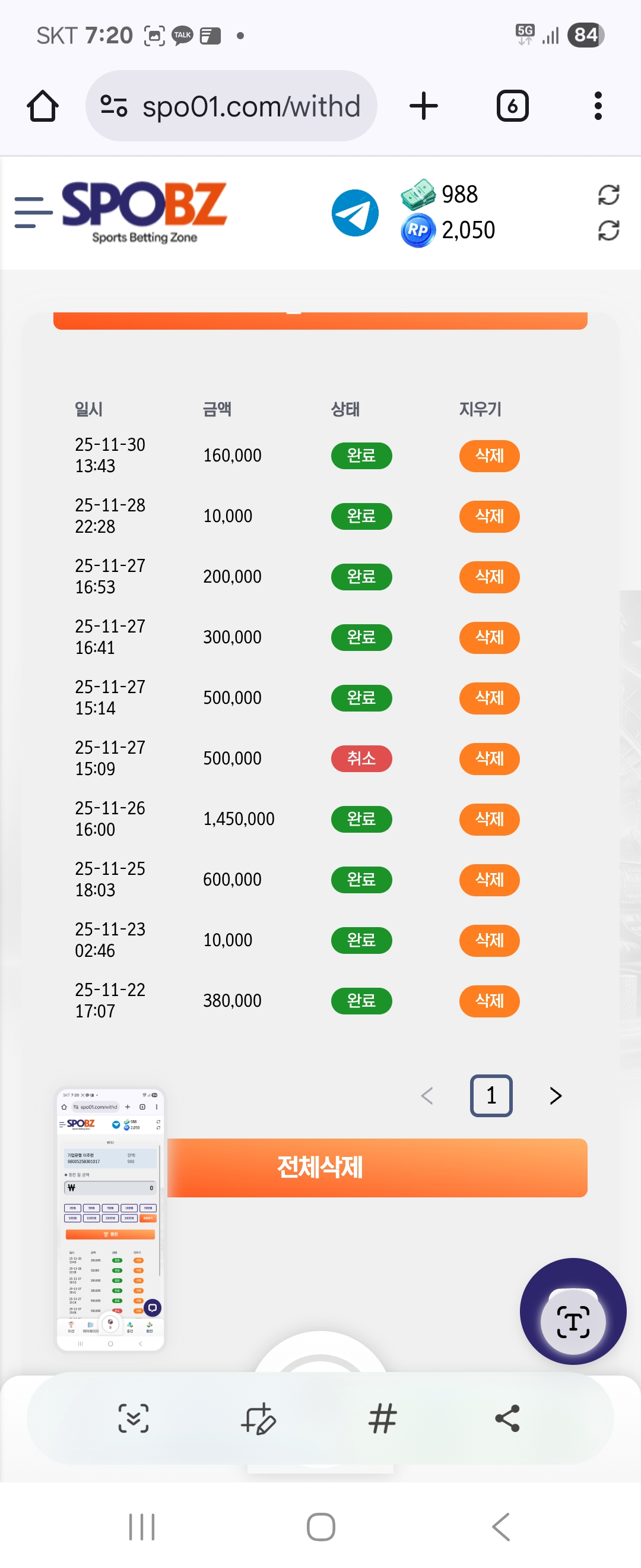Screen dimensions: 641x1568
Task: Remove the 200,000 withdrawal entry
Action: click(489, 577)
